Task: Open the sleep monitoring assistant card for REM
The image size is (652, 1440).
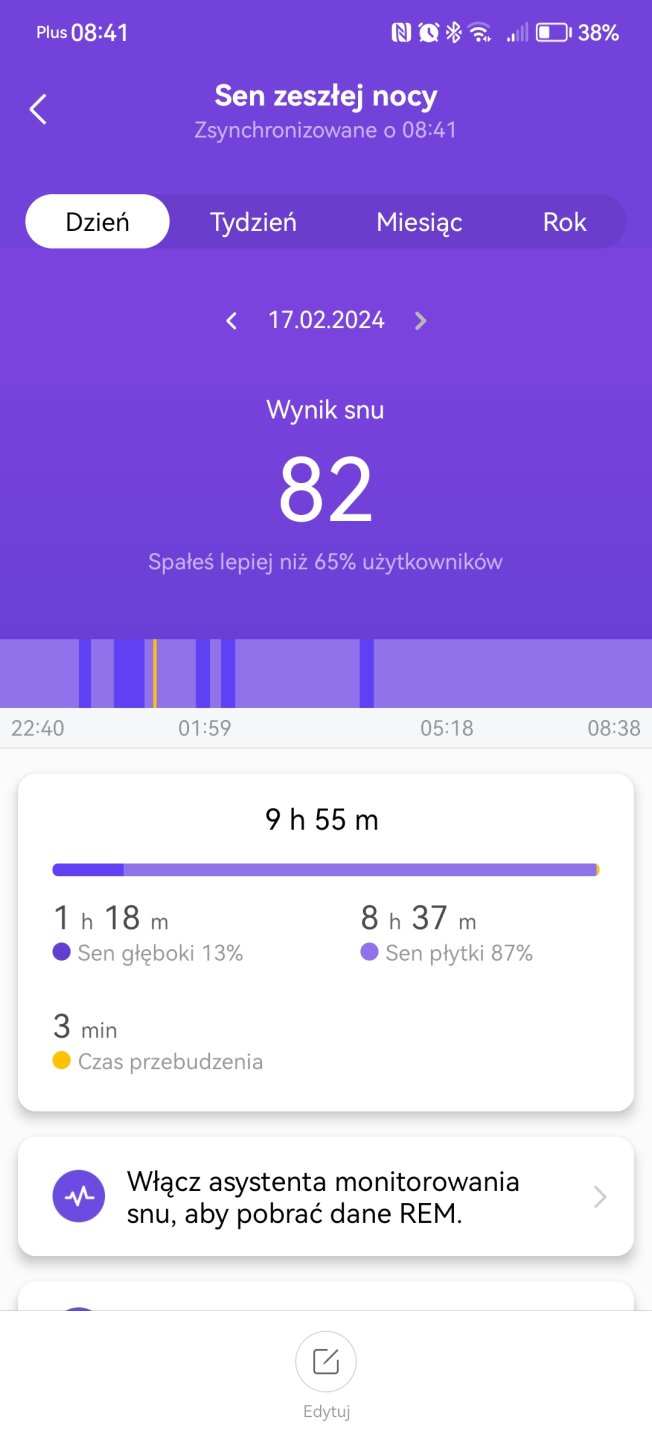Action: (x=325, y=1196)
